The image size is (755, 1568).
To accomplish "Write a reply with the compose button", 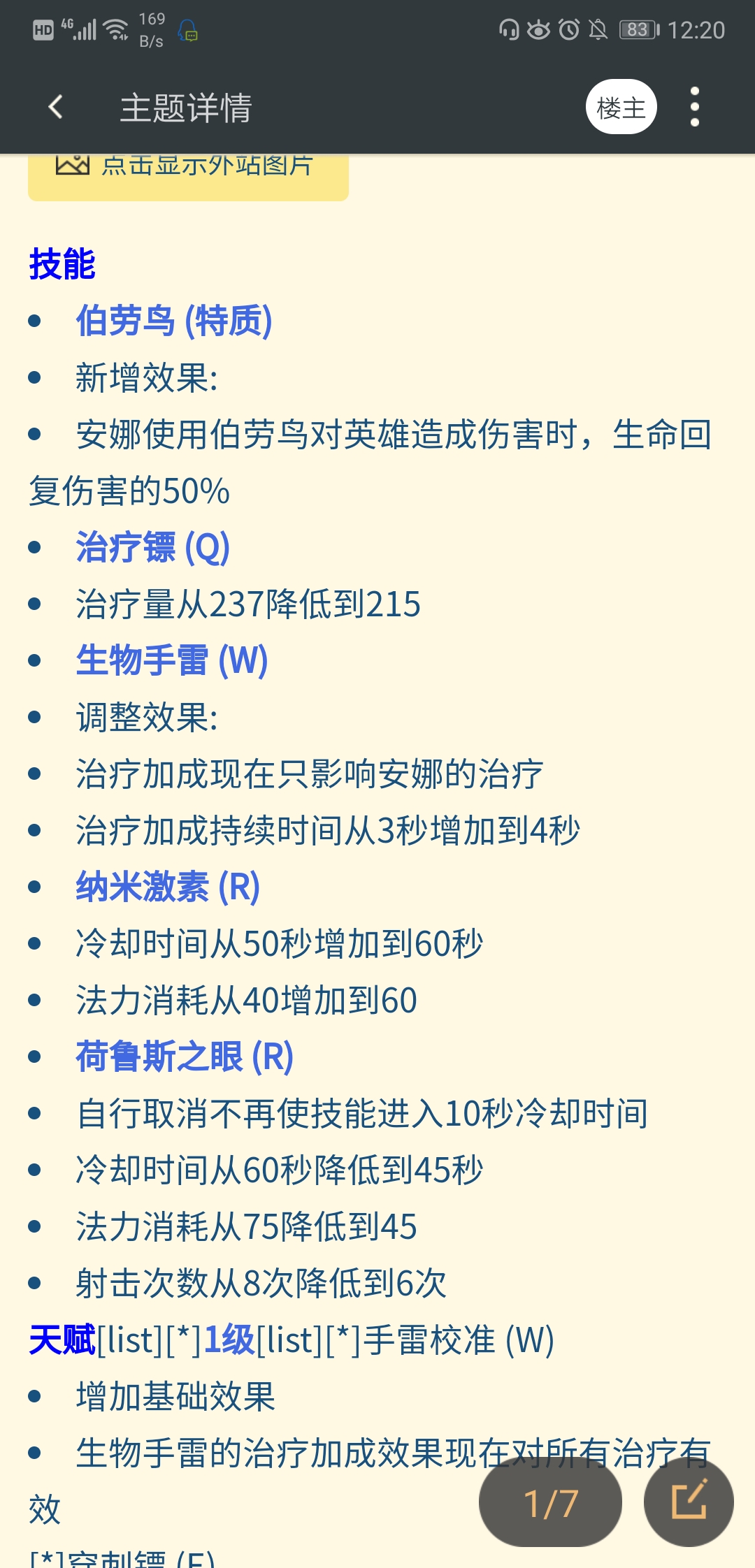I will [689, 1502].
